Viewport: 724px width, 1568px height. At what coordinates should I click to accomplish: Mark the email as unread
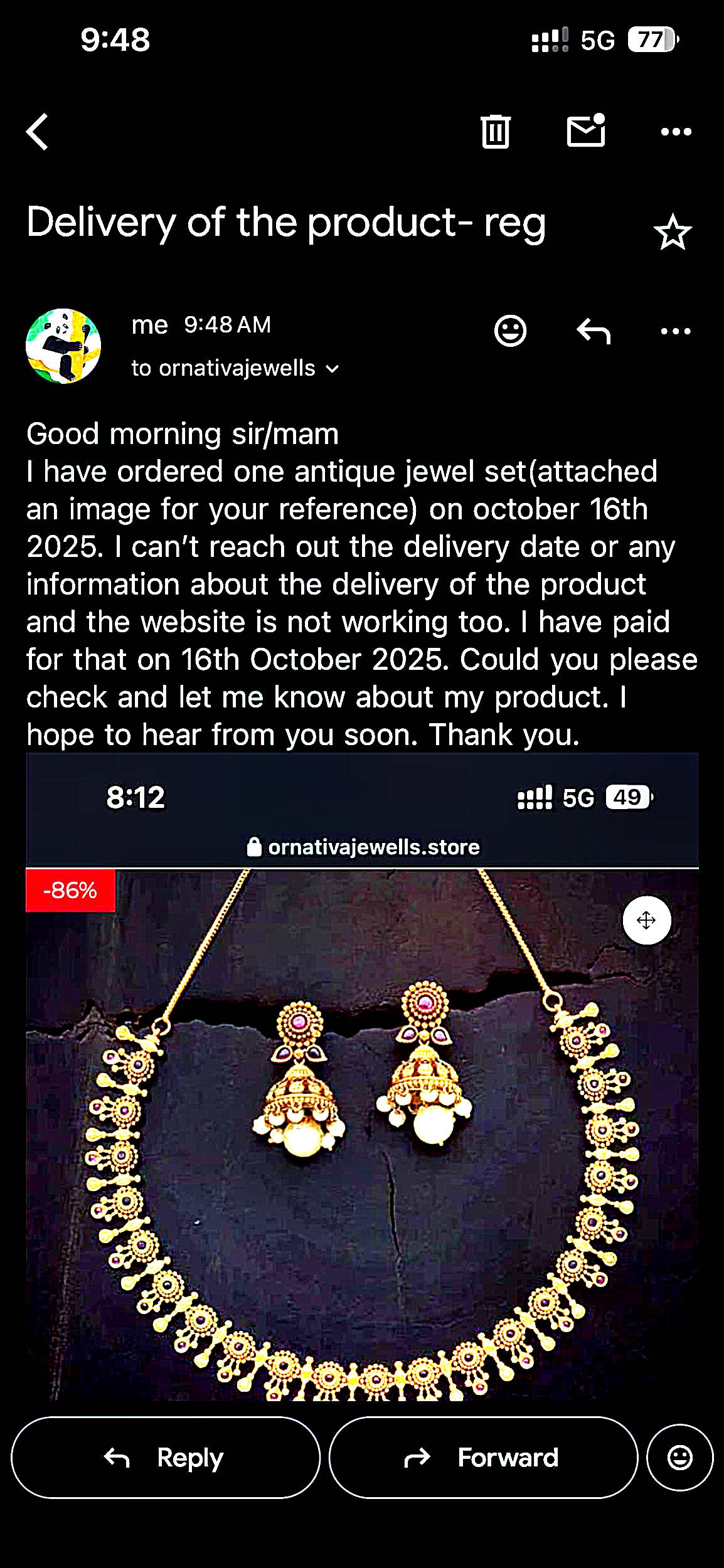click(586, 130)
